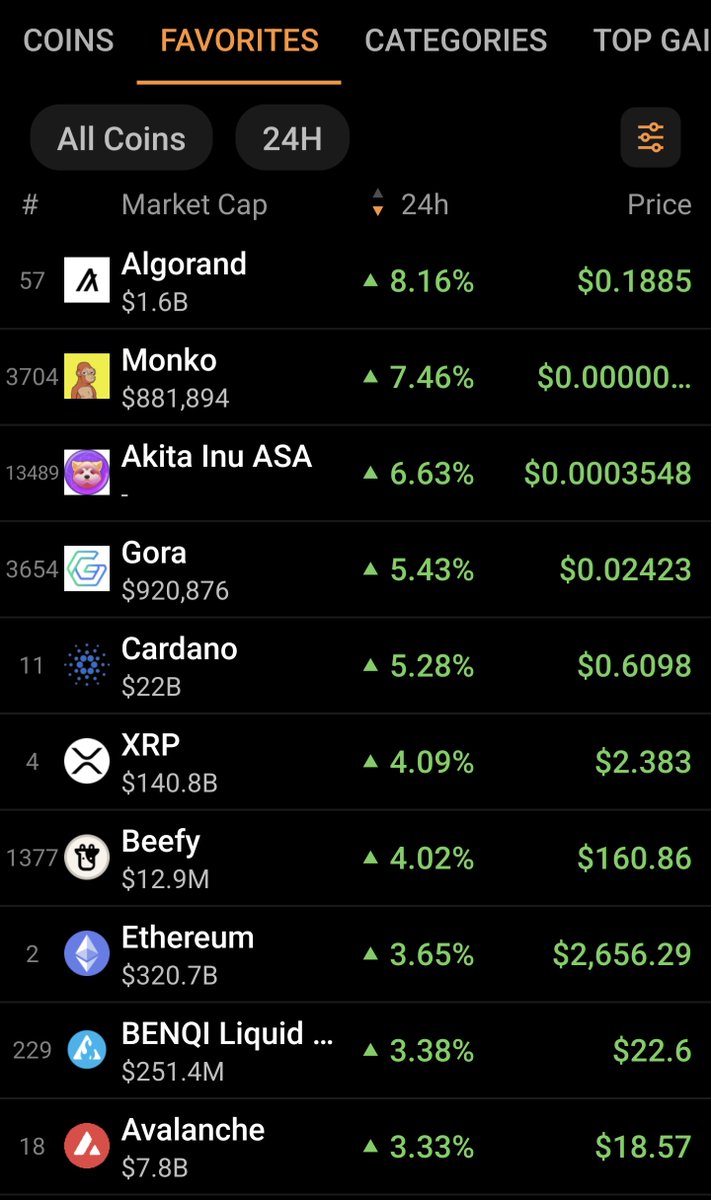Image resolution: width=711 pixels, height=1200 pixels.
Task: Open Ethereum coin details
Action: [x=355, y=955]
